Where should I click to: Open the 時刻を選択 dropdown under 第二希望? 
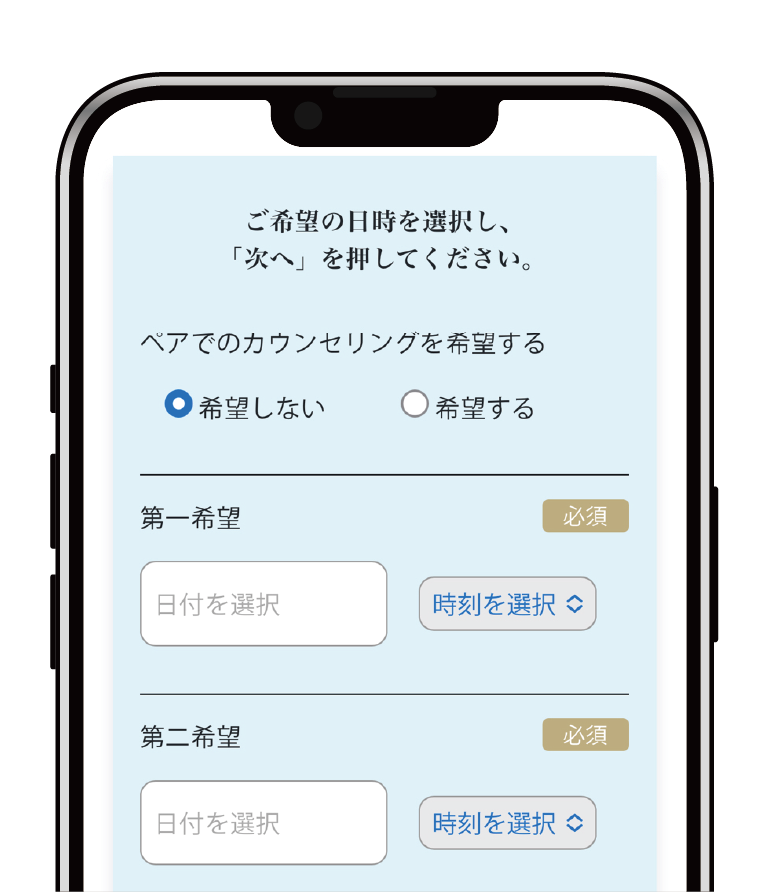tap(507, 823)
